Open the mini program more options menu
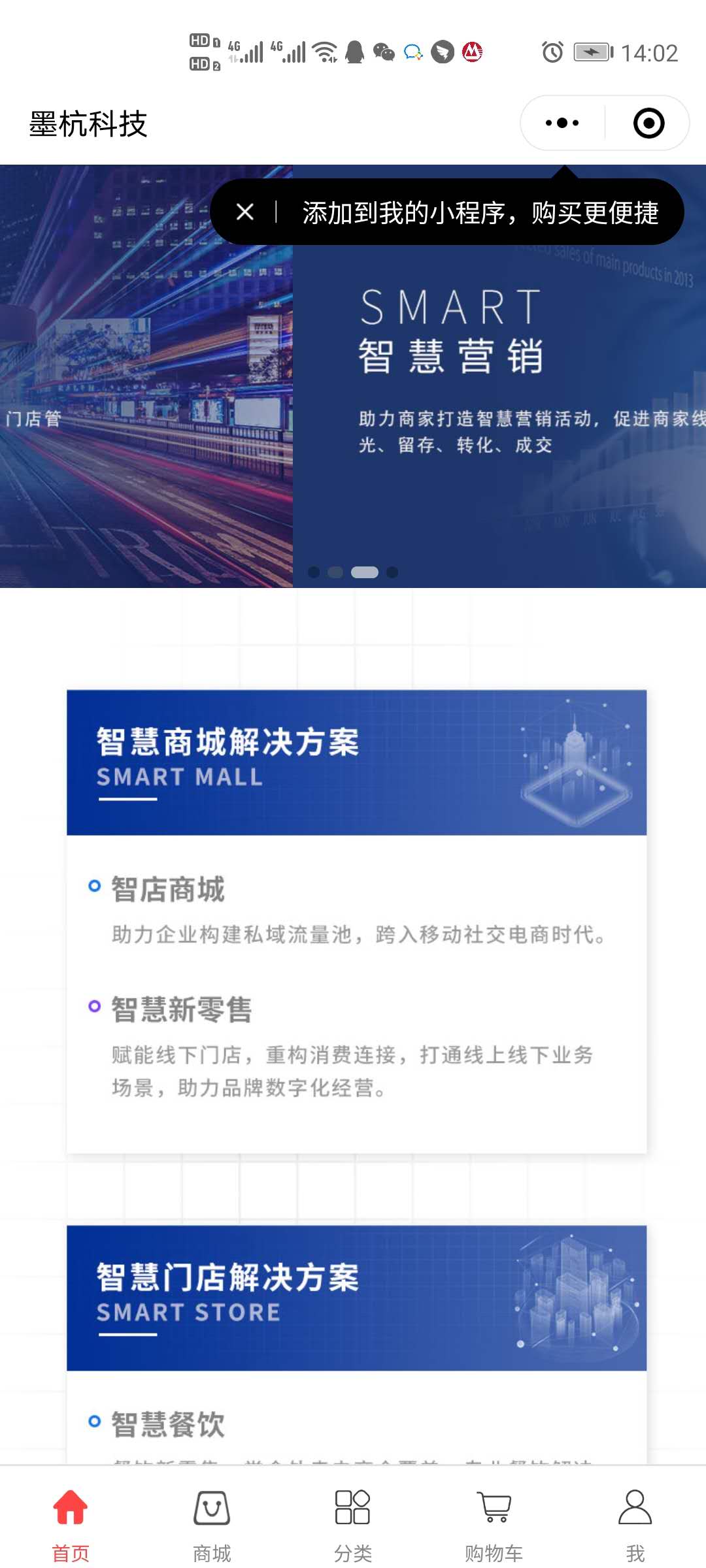The image size is (706, 1568). pyautogui.click(x=562, y=123)
